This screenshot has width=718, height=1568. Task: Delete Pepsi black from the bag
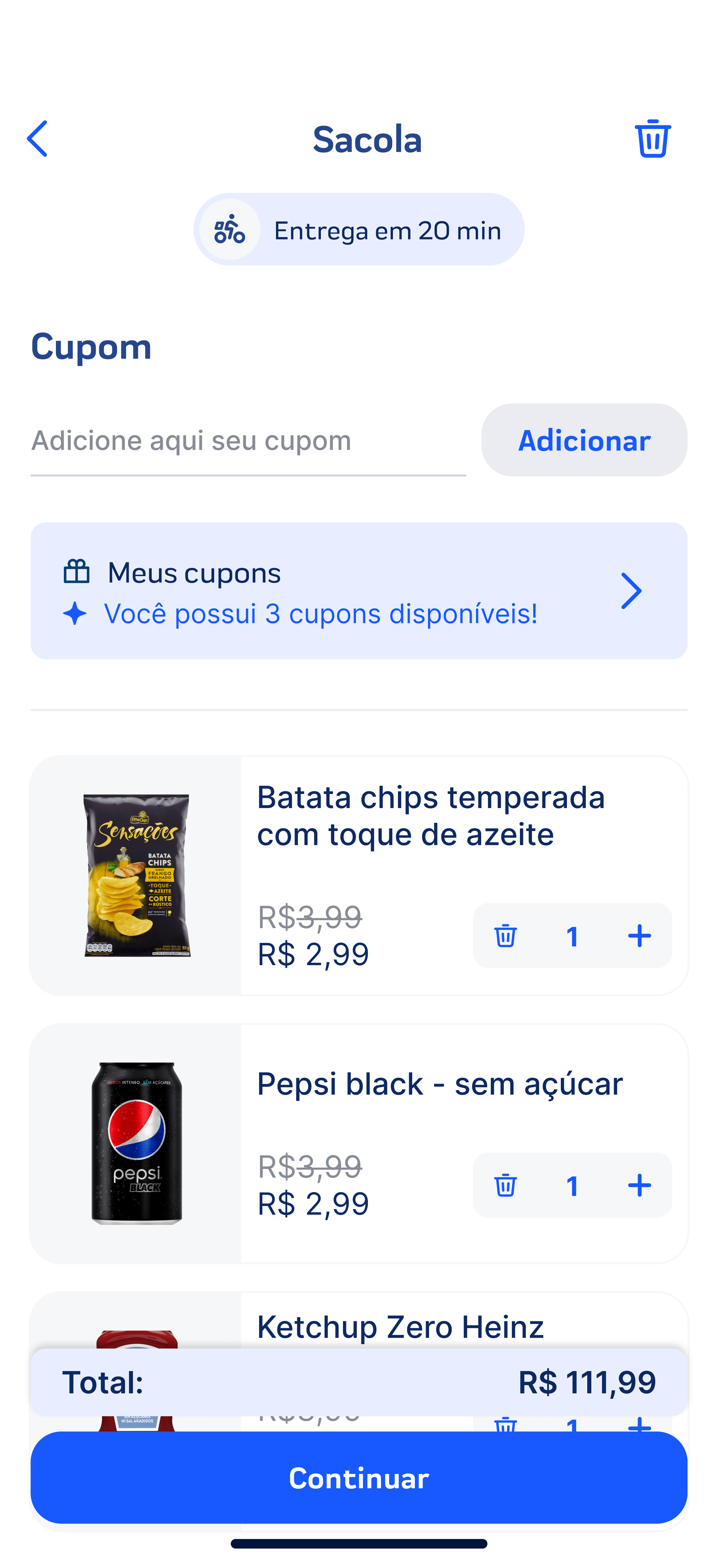click(x=505, y=1185)
